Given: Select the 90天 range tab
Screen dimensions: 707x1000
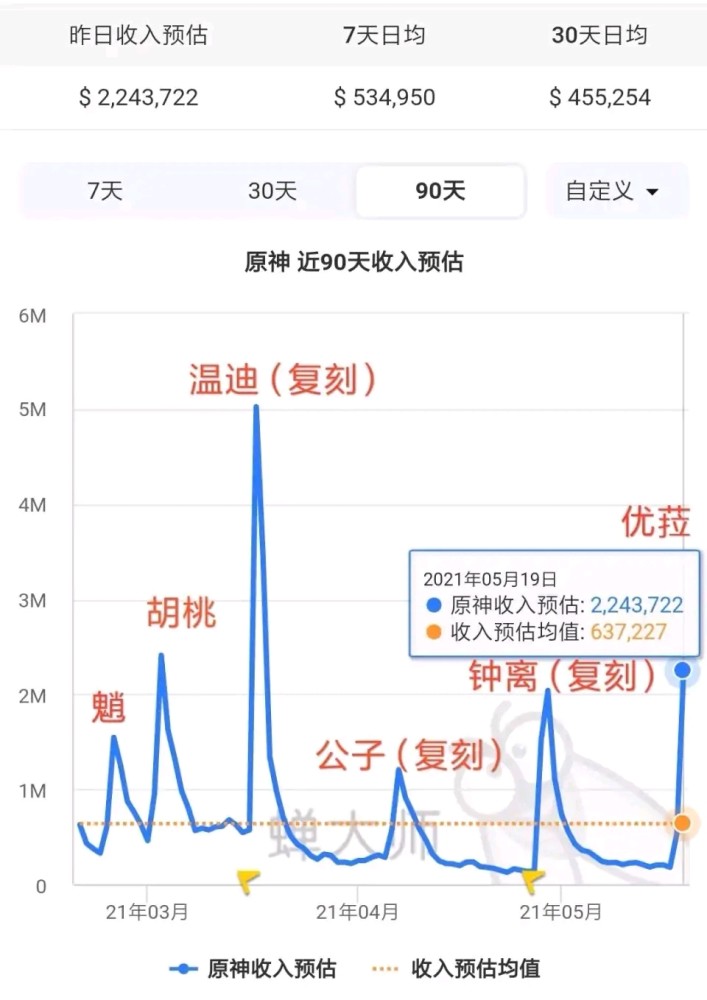Looking at the screenshot, I should point(440,191).
